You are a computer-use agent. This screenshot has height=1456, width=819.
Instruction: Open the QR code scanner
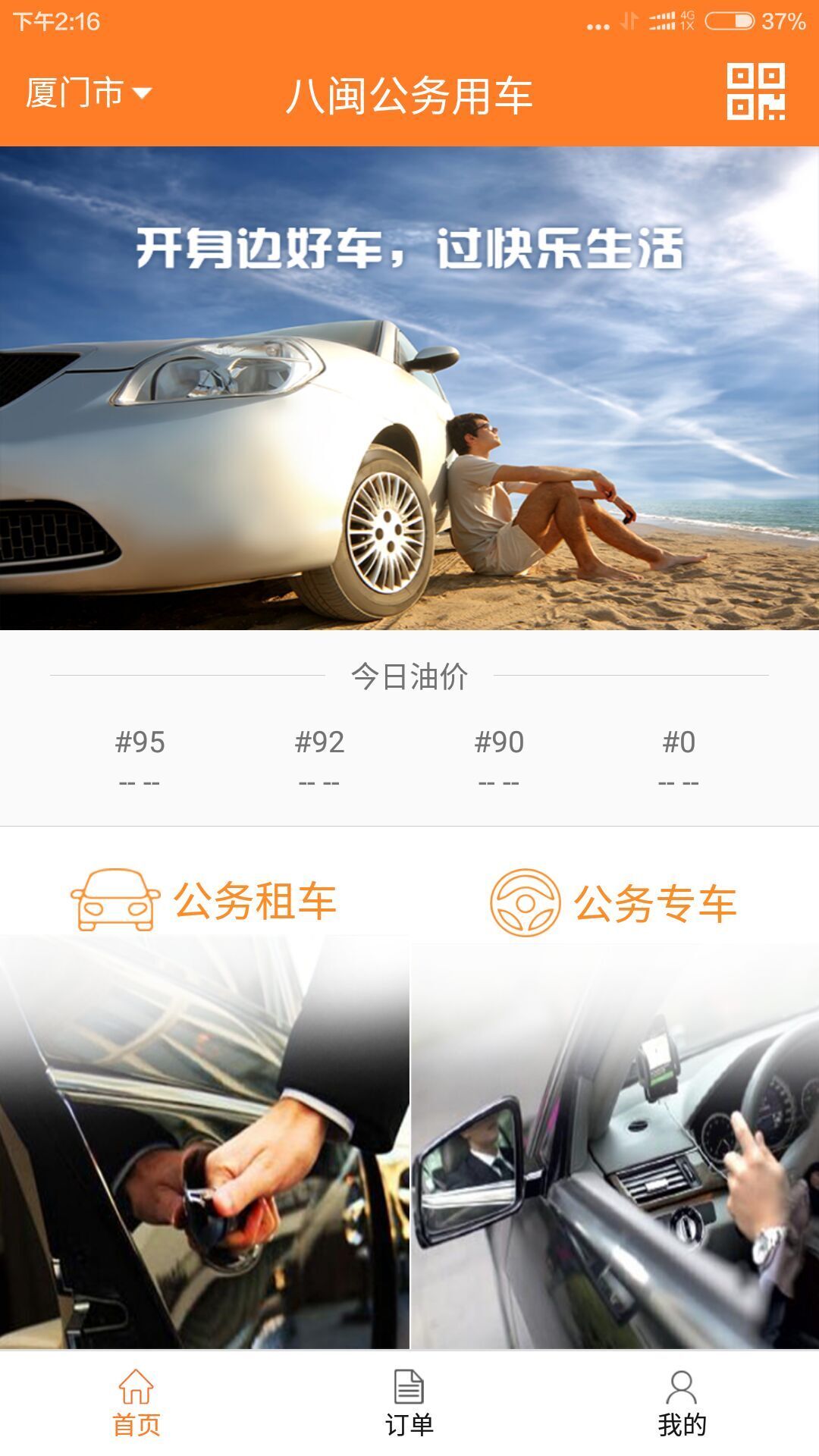pos(755,93)
